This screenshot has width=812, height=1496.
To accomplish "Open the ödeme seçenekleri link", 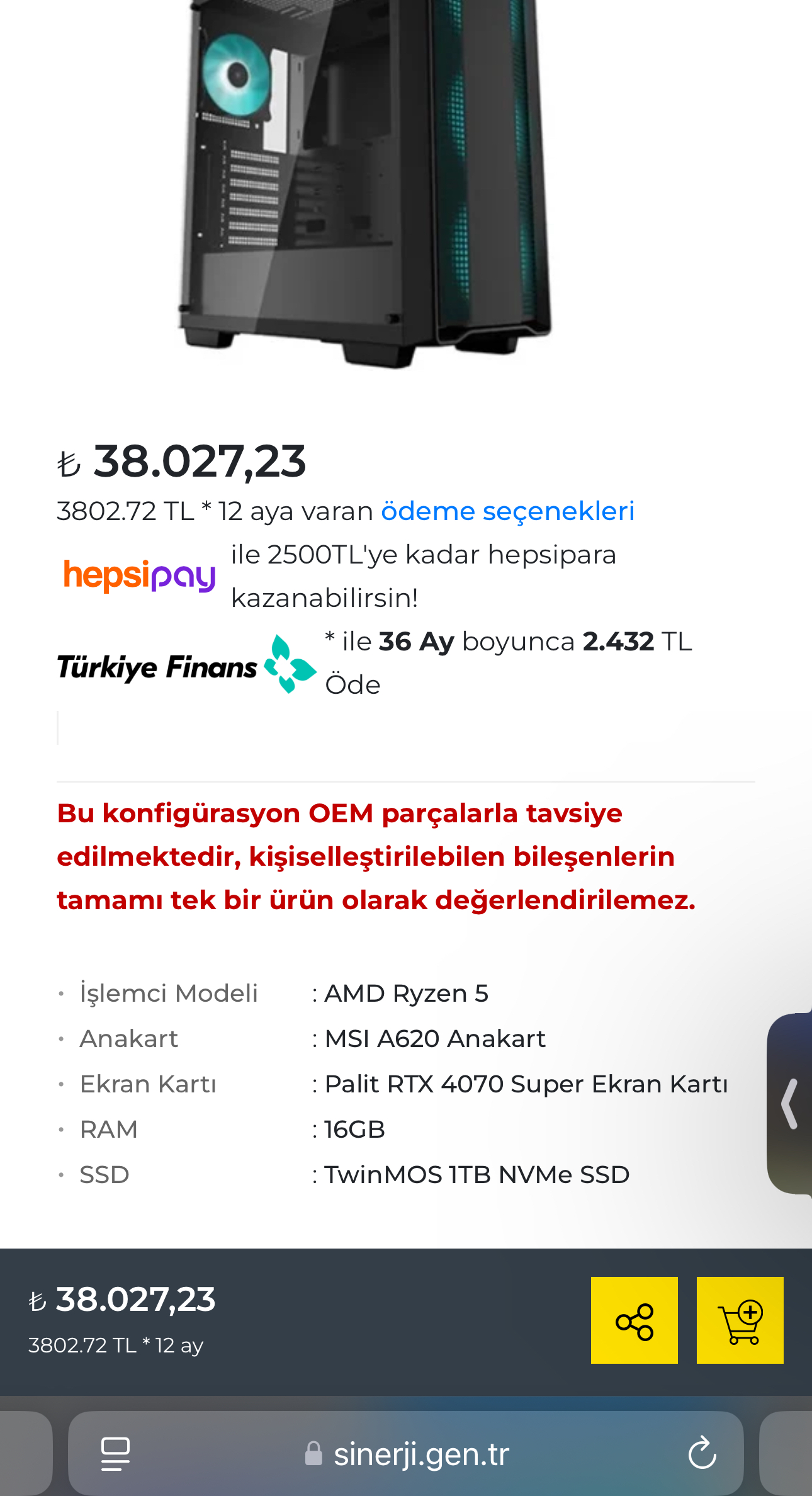I will 507,511.
